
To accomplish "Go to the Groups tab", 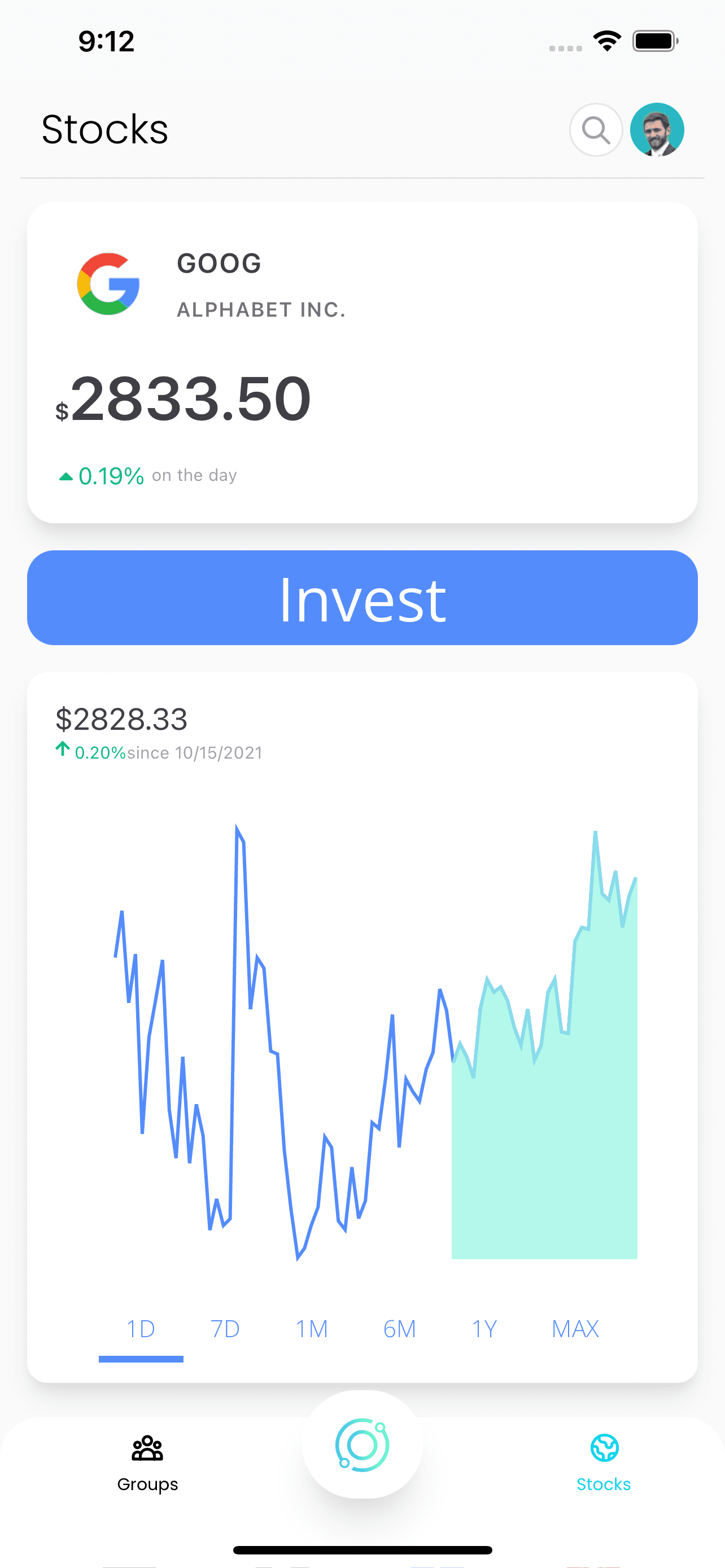I will click(x=147, y=1464).
